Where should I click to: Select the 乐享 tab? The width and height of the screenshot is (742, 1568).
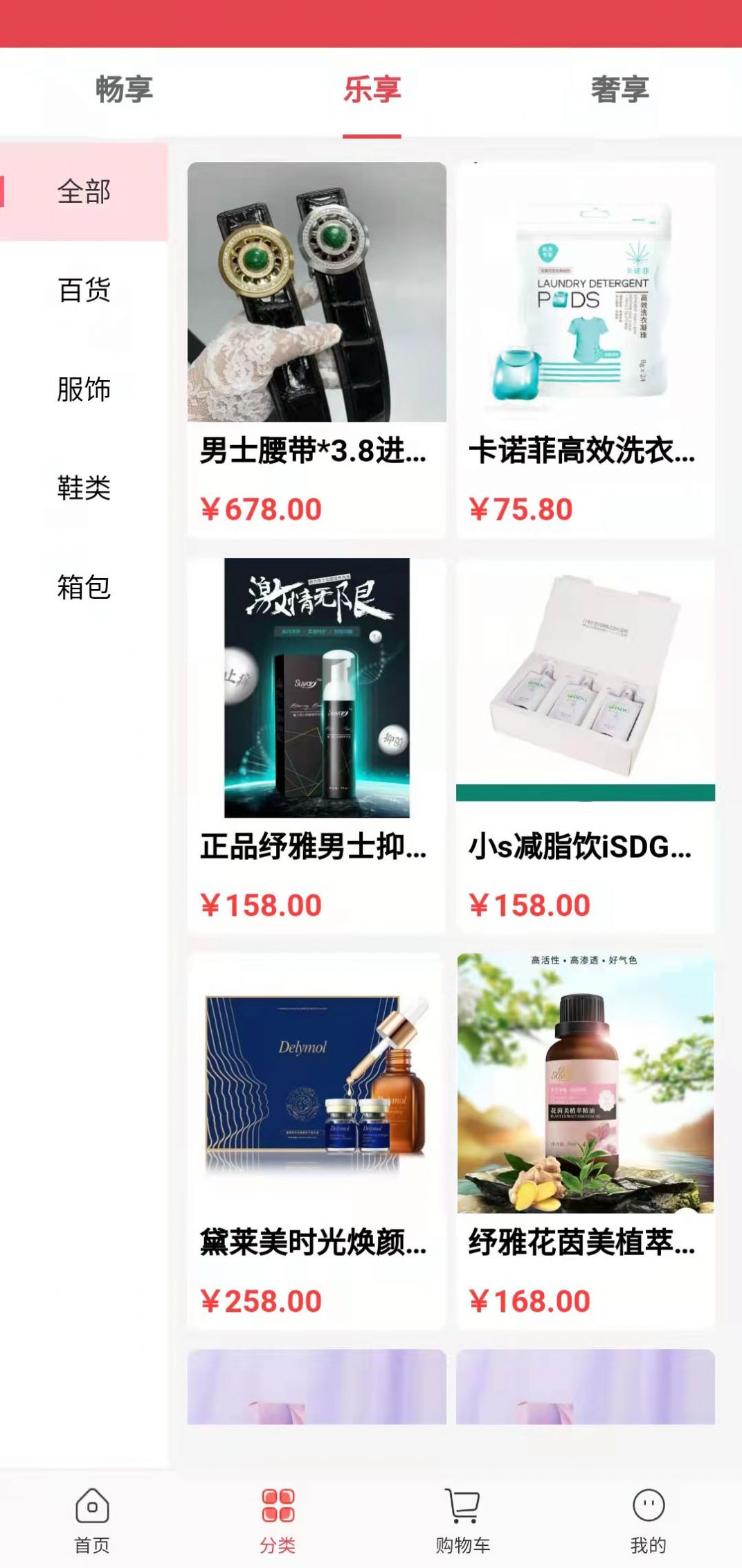[x=372, y=90]
